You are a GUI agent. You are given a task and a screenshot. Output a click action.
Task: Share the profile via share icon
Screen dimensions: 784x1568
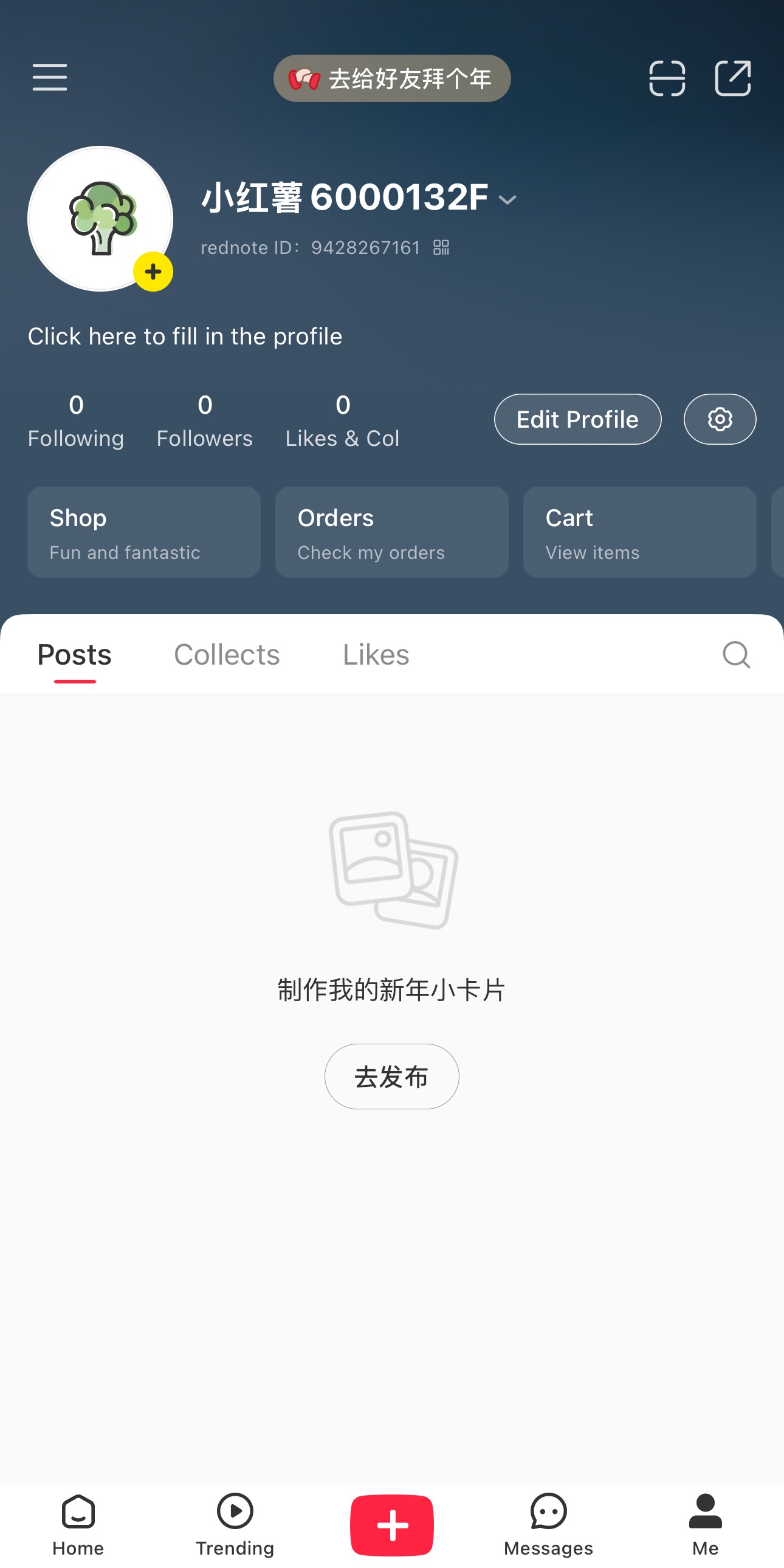click(x=732, y=78)
